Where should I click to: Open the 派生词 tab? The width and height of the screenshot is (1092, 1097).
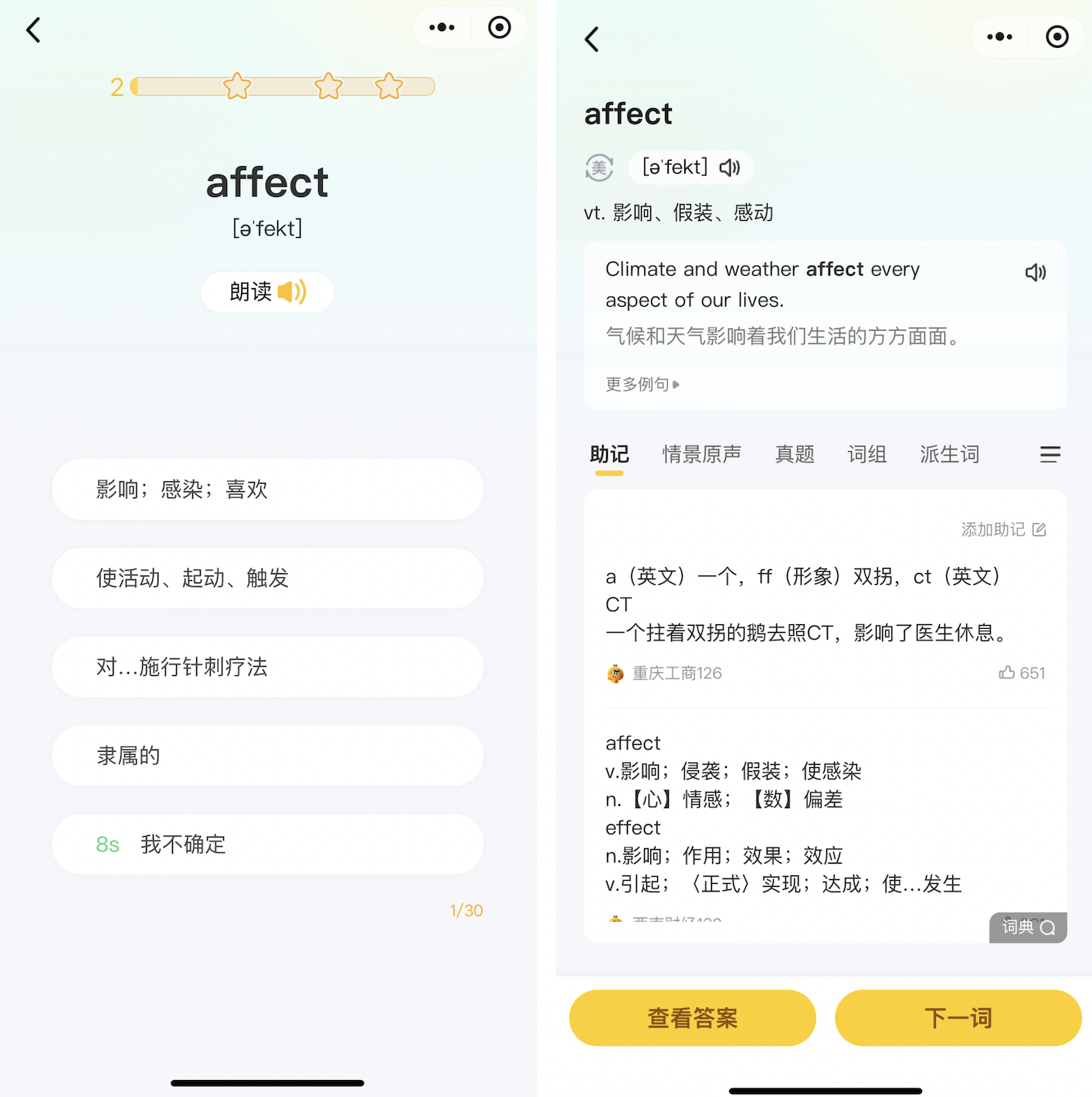(x=949, y=454)
